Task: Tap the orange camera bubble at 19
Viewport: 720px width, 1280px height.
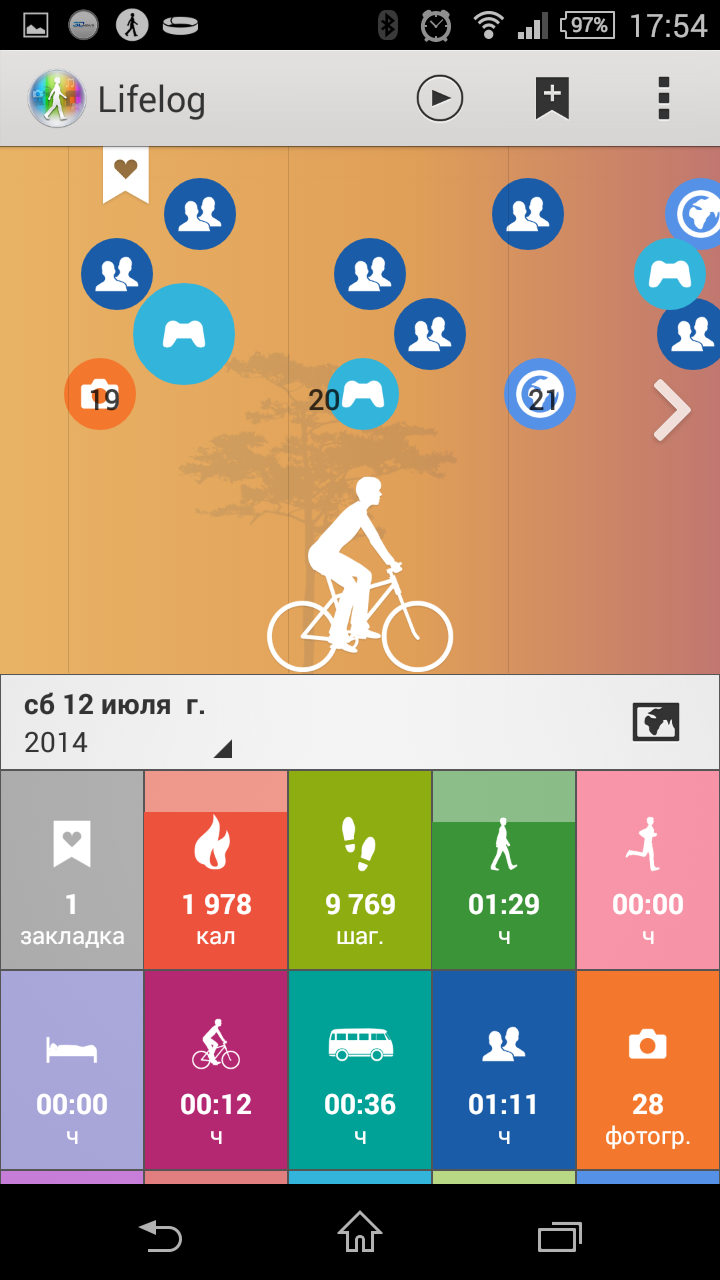Action: point(100,394)
